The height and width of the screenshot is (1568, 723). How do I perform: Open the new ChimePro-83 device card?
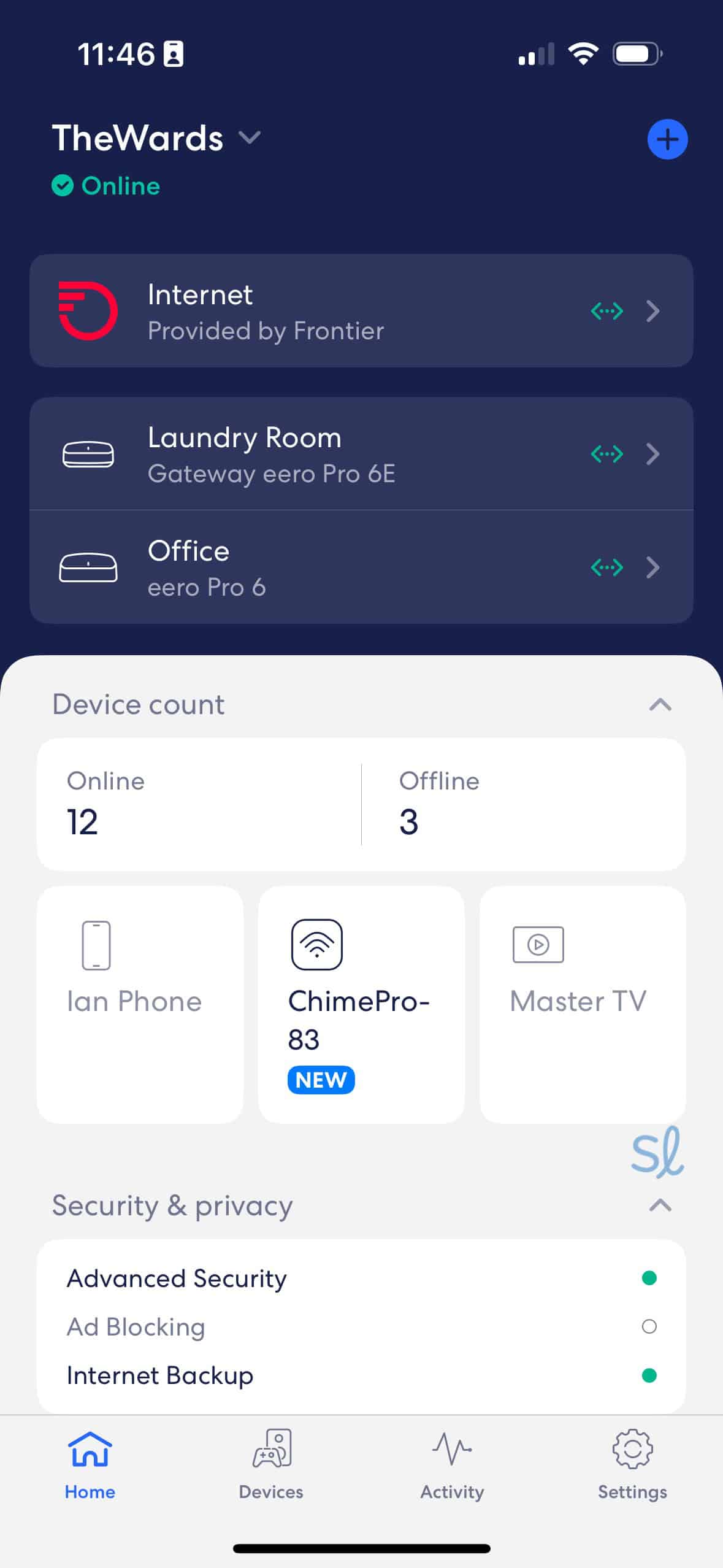[x=361, y=1004]
